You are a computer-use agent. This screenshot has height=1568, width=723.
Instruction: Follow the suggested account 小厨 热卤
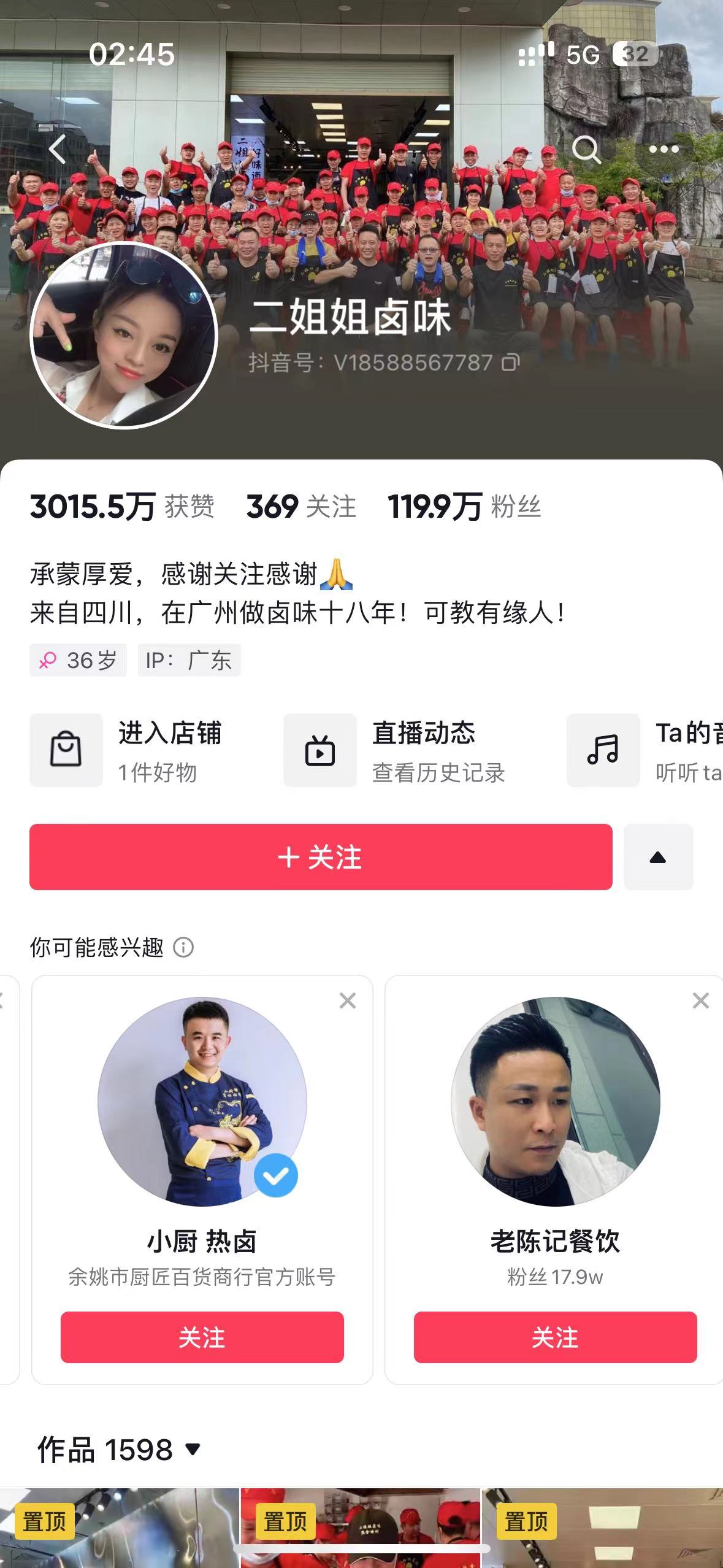(x=202, y=1337)
